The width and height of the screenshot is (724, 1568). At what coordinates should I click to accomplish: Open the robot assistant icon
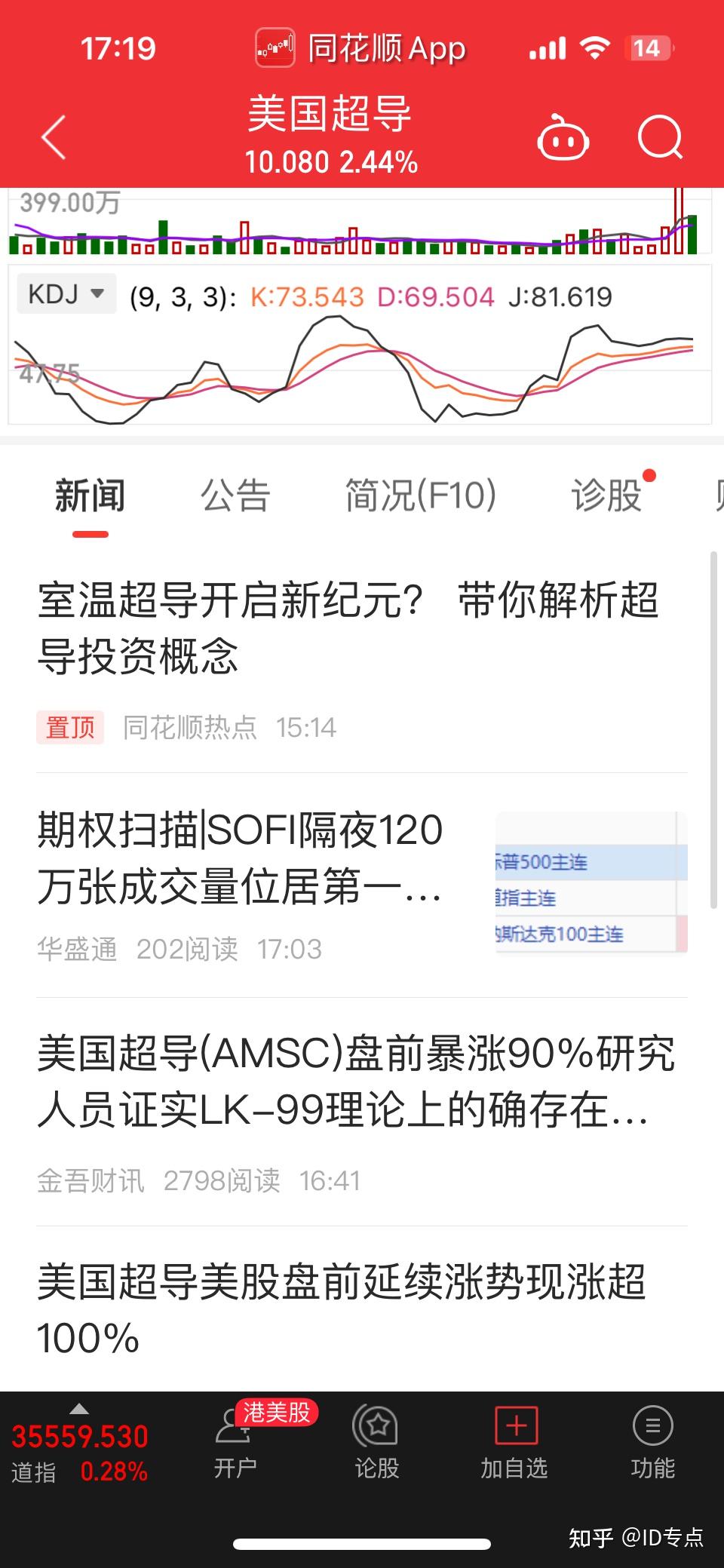tap(563, 139)
